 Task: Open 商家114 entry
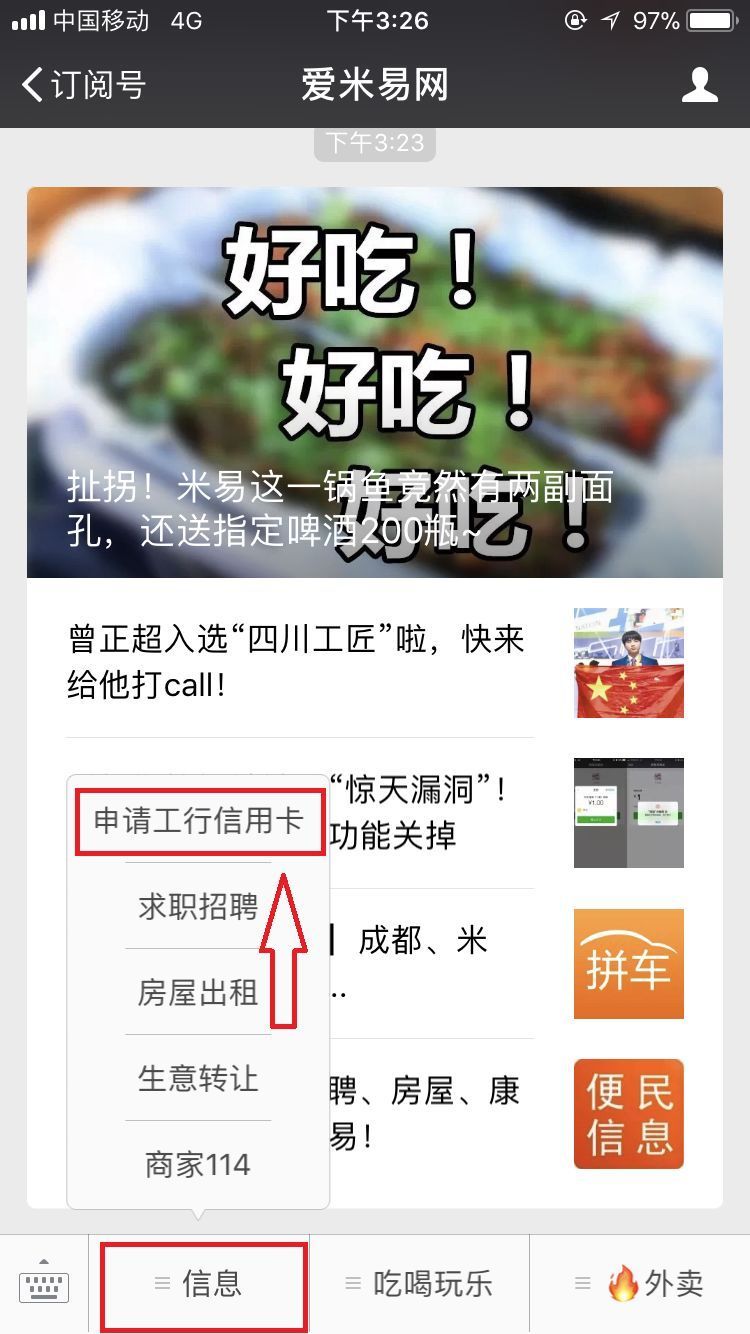click(198, 1165)
